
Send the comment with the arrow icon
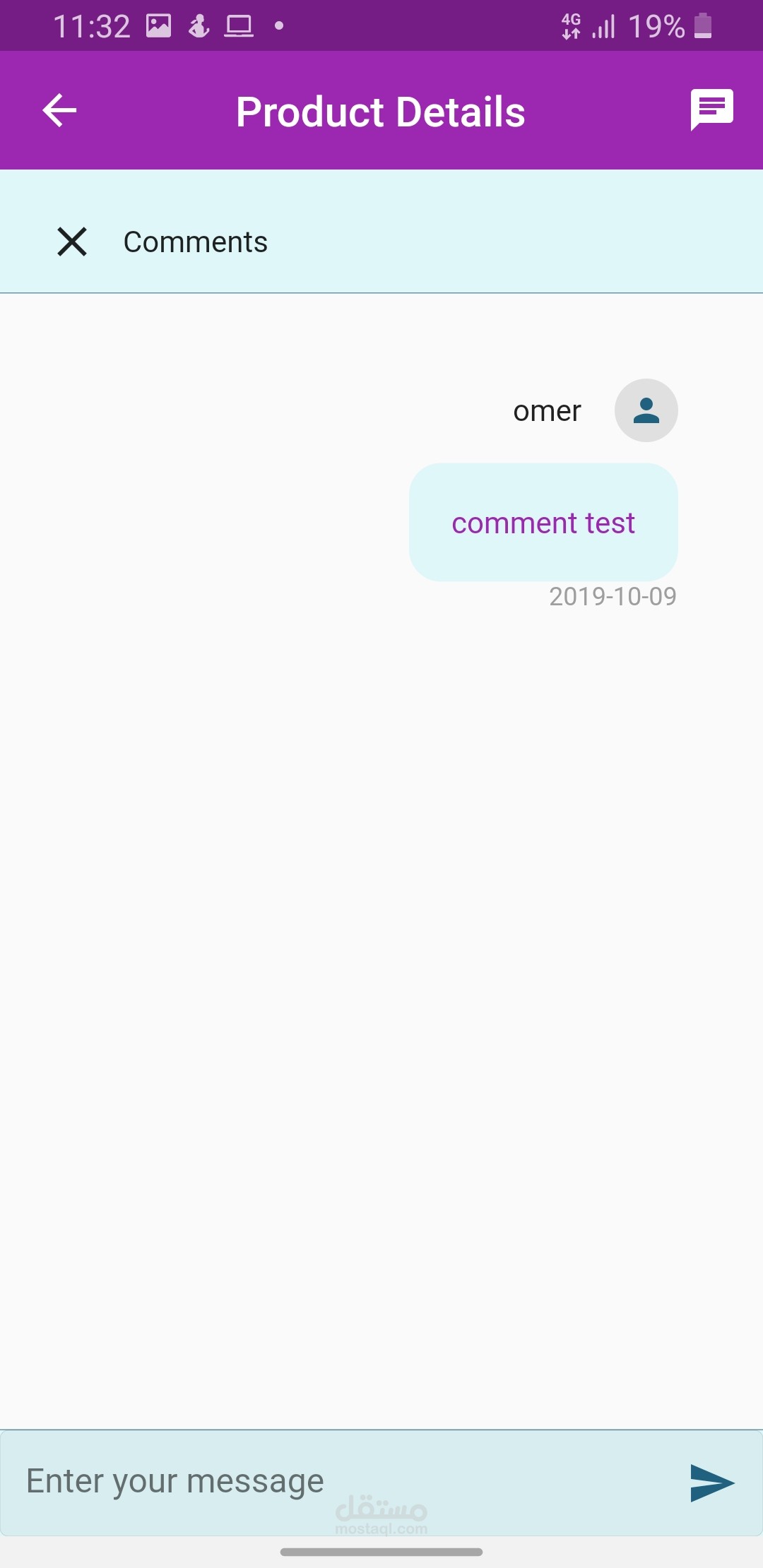(x=712, y=1483)
